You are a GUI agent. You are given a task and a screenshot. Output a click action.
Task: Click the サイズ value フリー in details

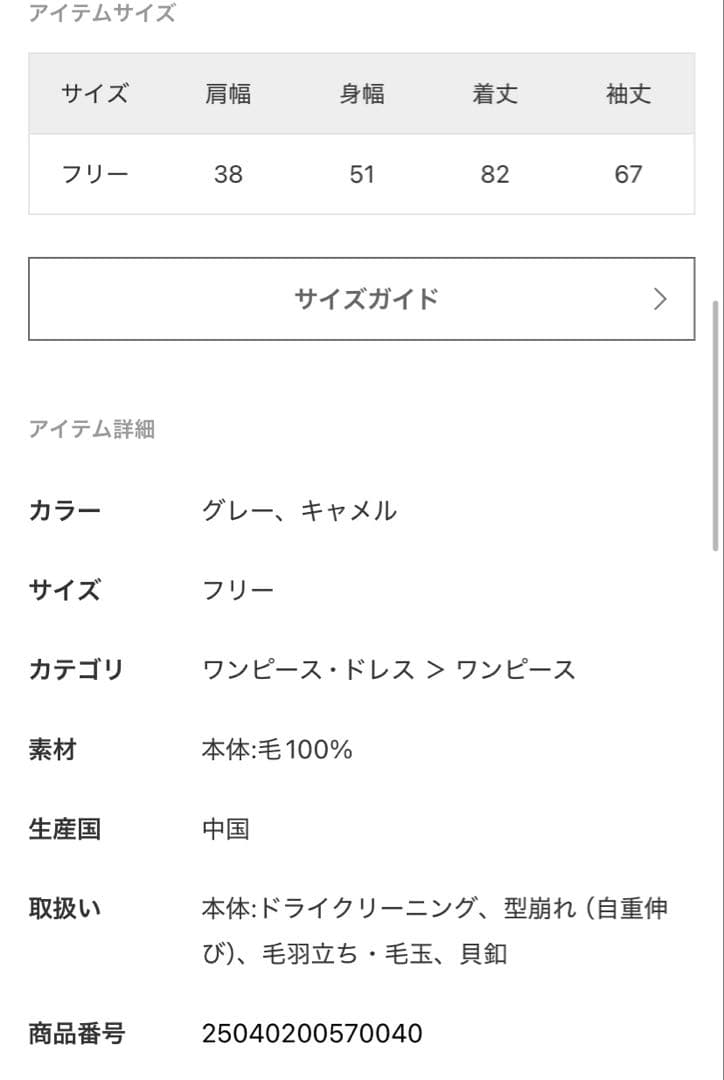tap(237, 590)
